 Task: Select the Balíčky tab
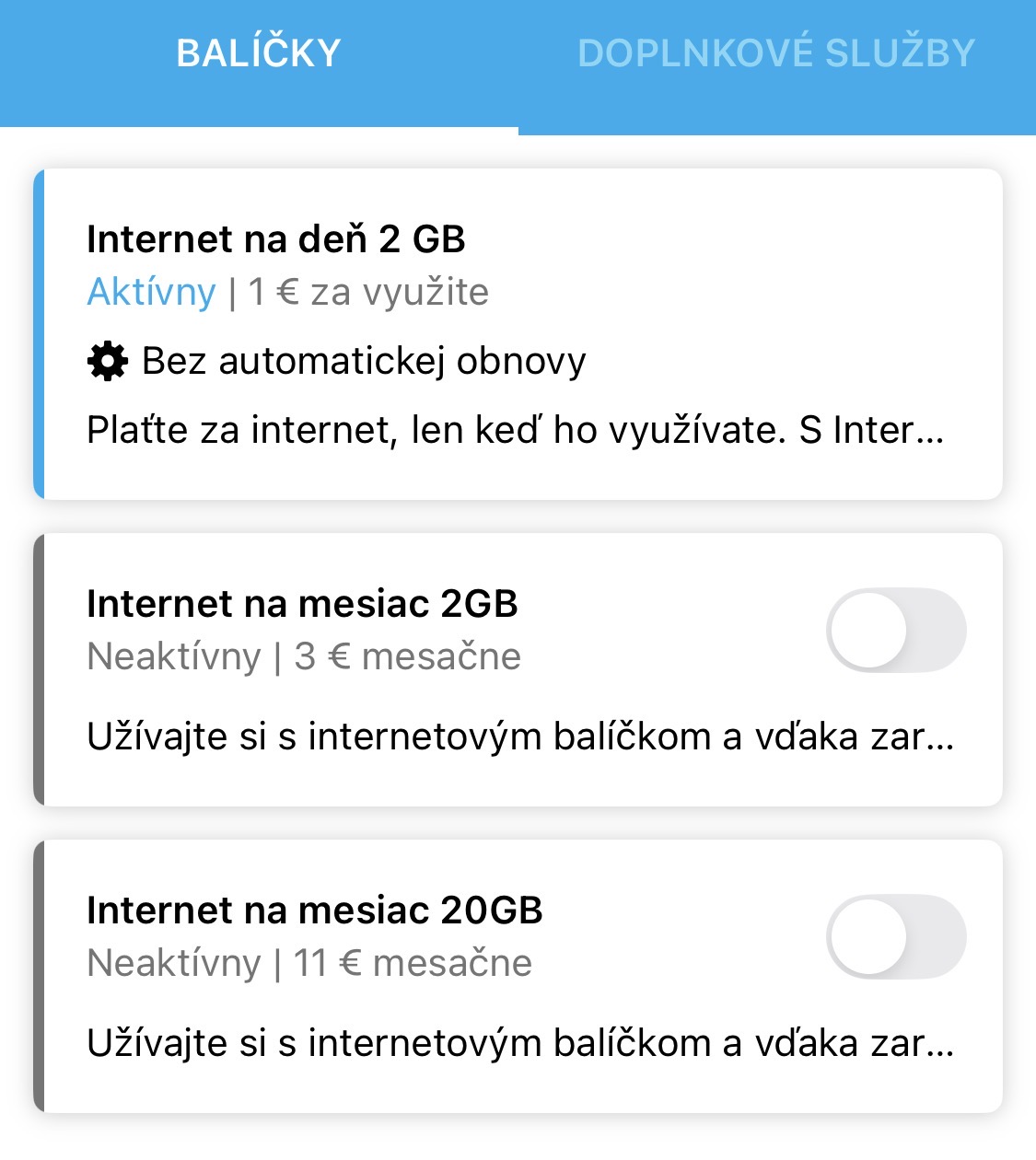[259, 53]
